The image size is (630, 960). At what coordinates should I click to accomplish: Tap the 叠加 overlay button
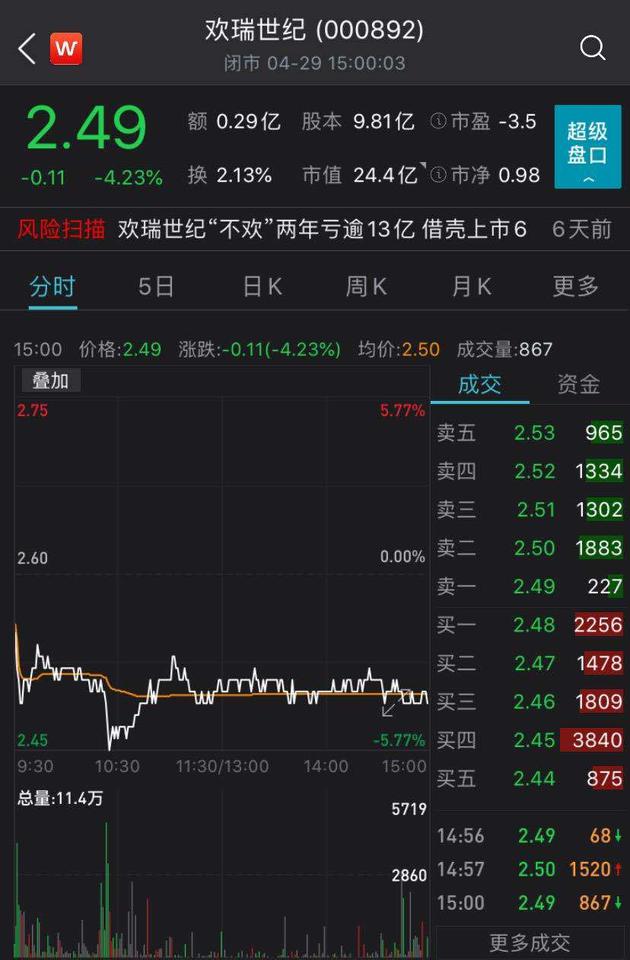pyautogui.click(x=51, y=381)
